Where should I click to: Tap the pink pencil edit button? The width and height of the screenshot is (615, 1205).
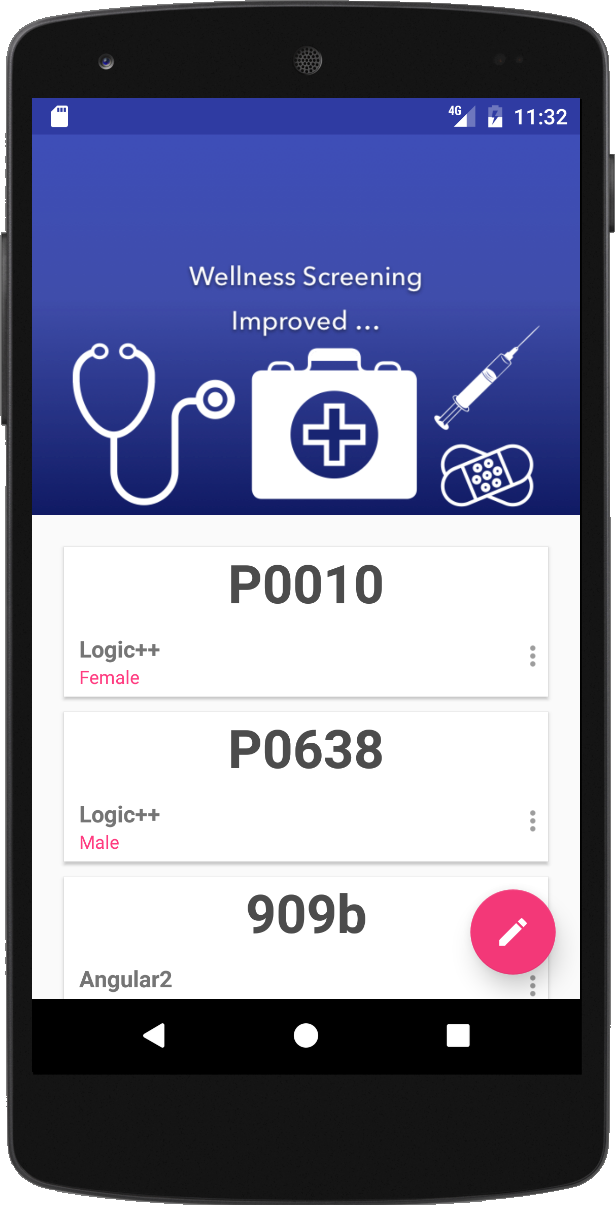click(513, 932)
